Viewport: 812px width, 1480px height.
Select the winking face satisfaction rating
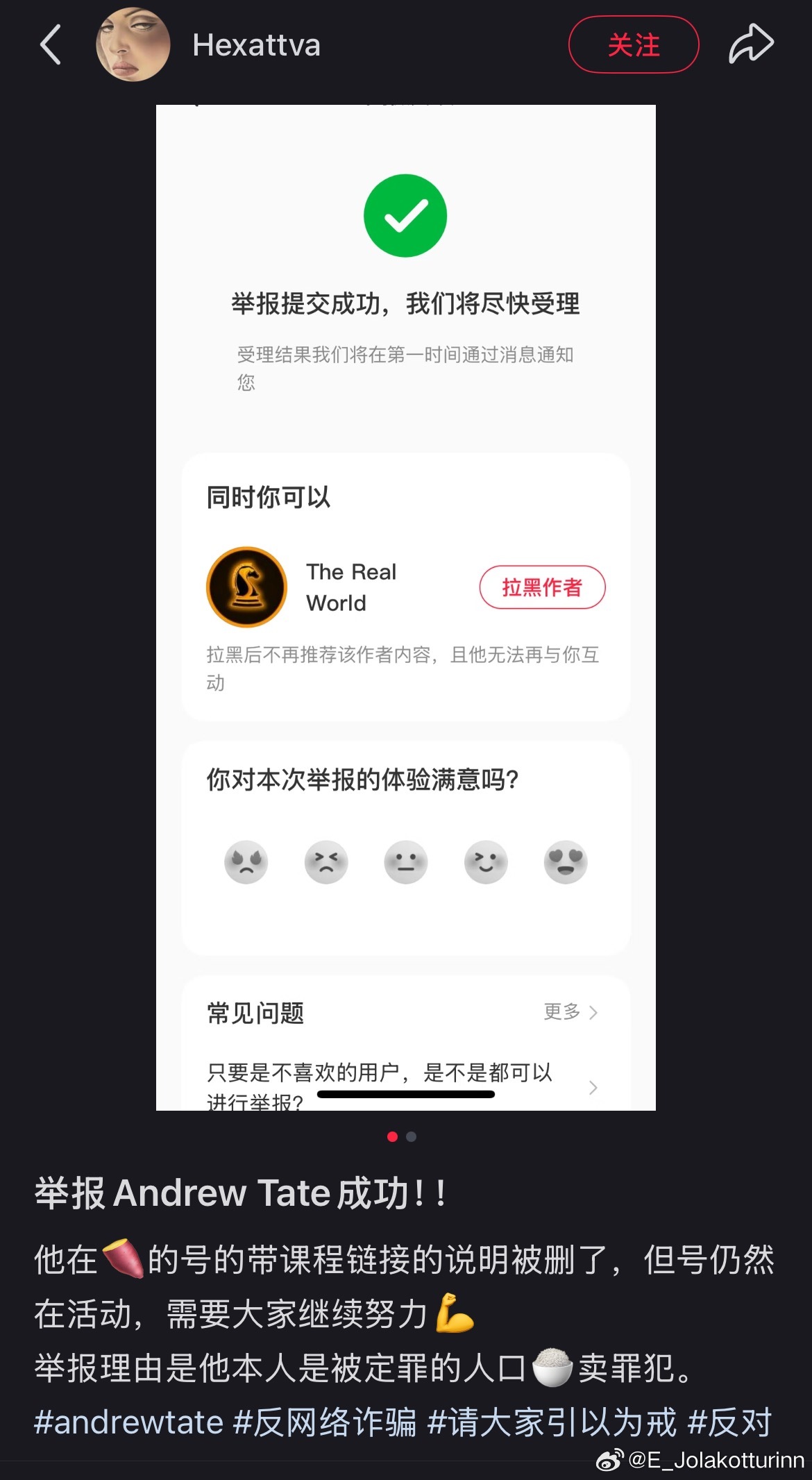(486, 861)
